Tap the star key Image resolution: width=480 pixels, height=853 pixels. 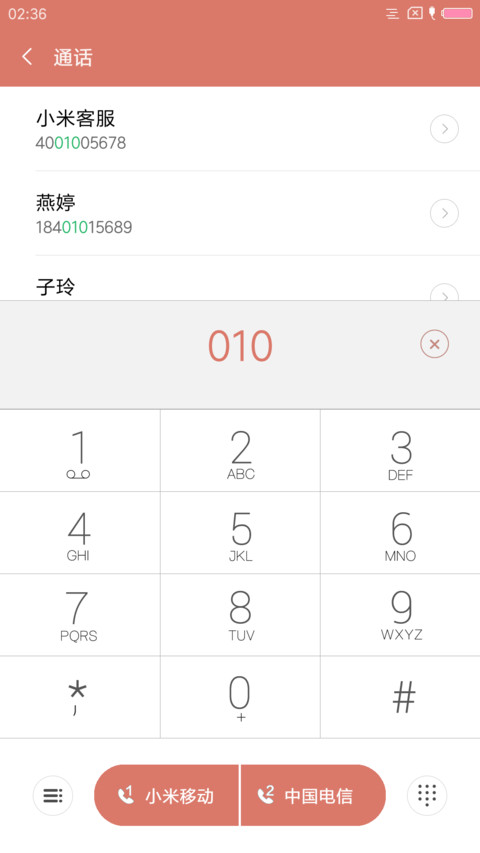(x=79, y=697)
